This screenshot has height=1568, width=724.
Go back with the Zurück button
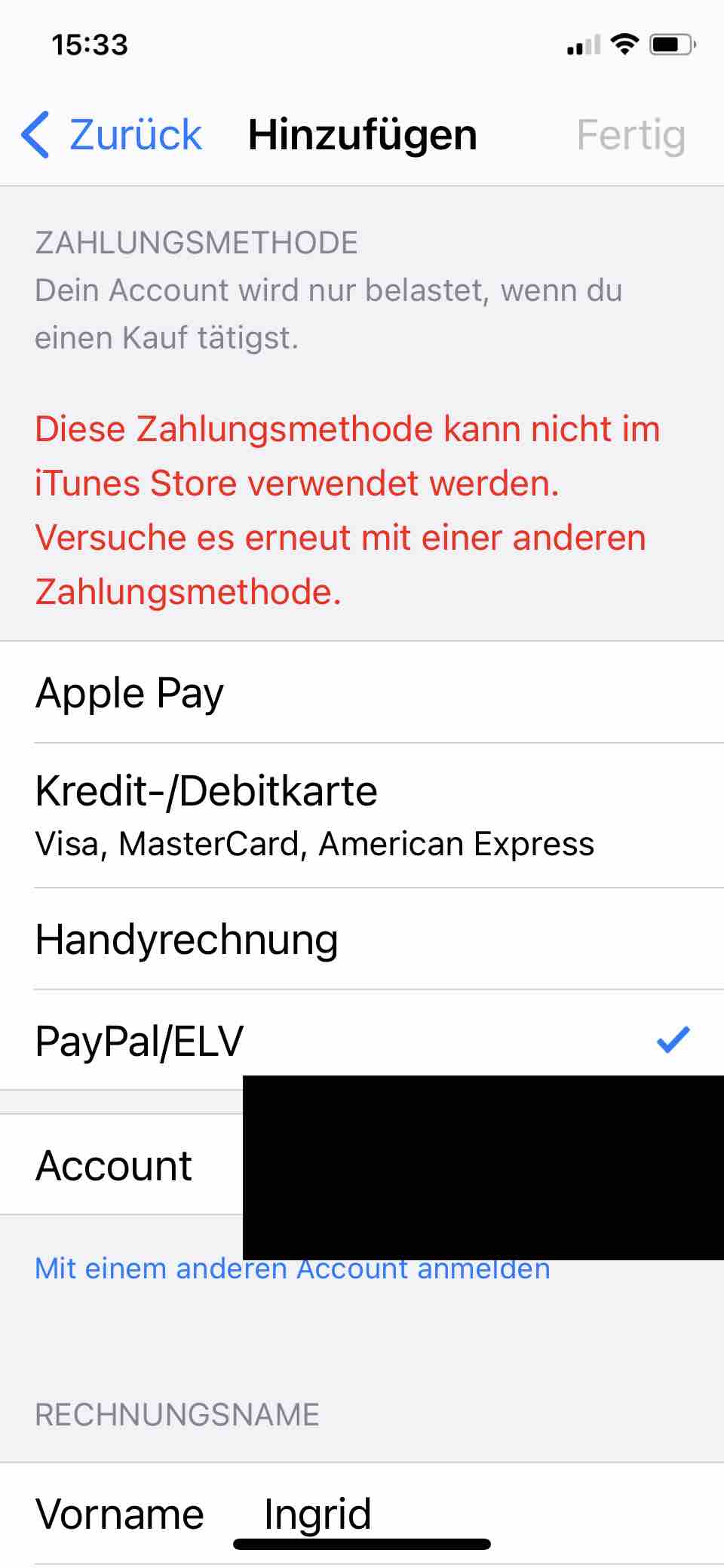113,135
